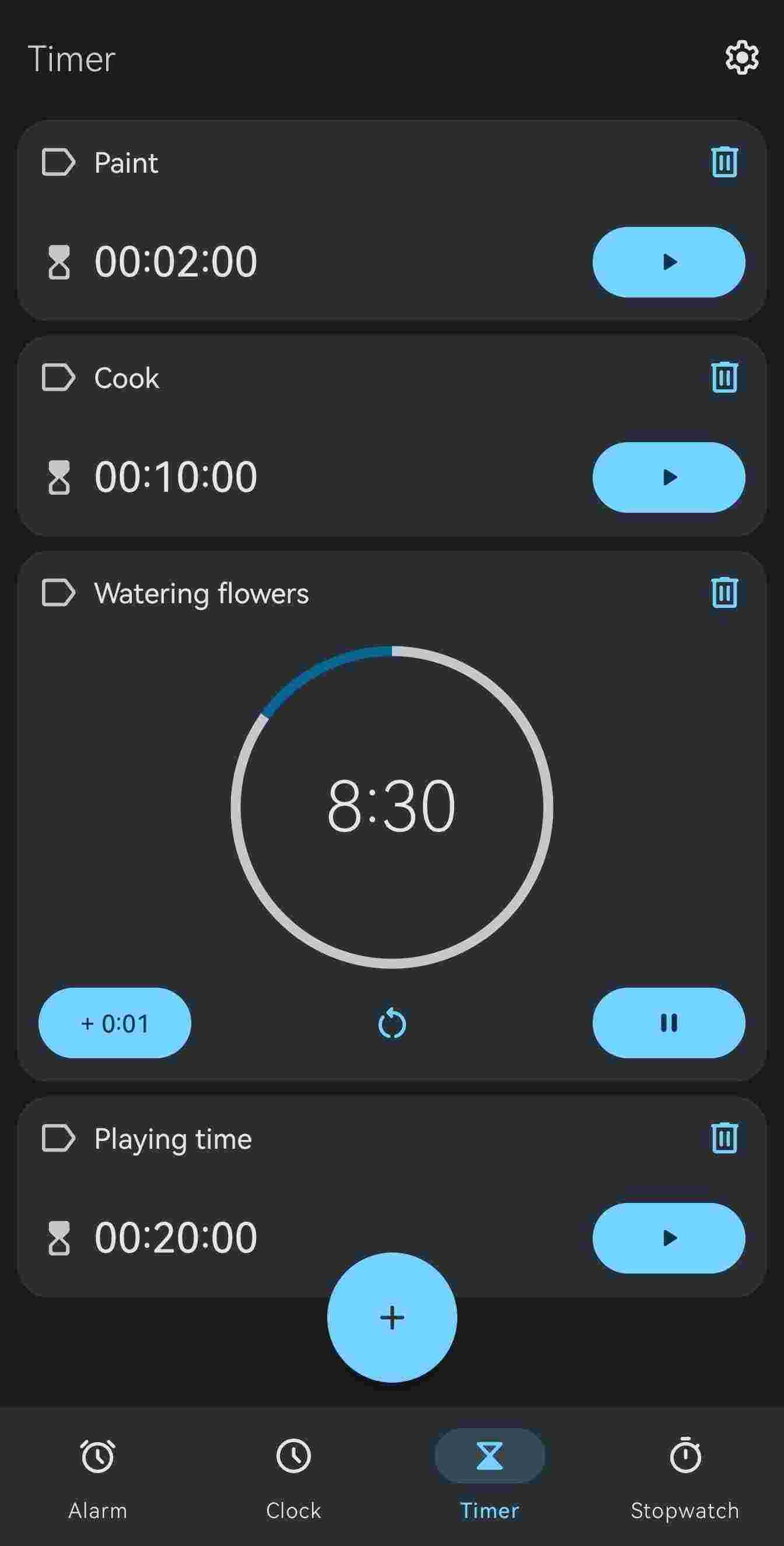Viewport: 784px width, 1546px height.
Task: Open timer settings gear
Action: coord(741,58)
